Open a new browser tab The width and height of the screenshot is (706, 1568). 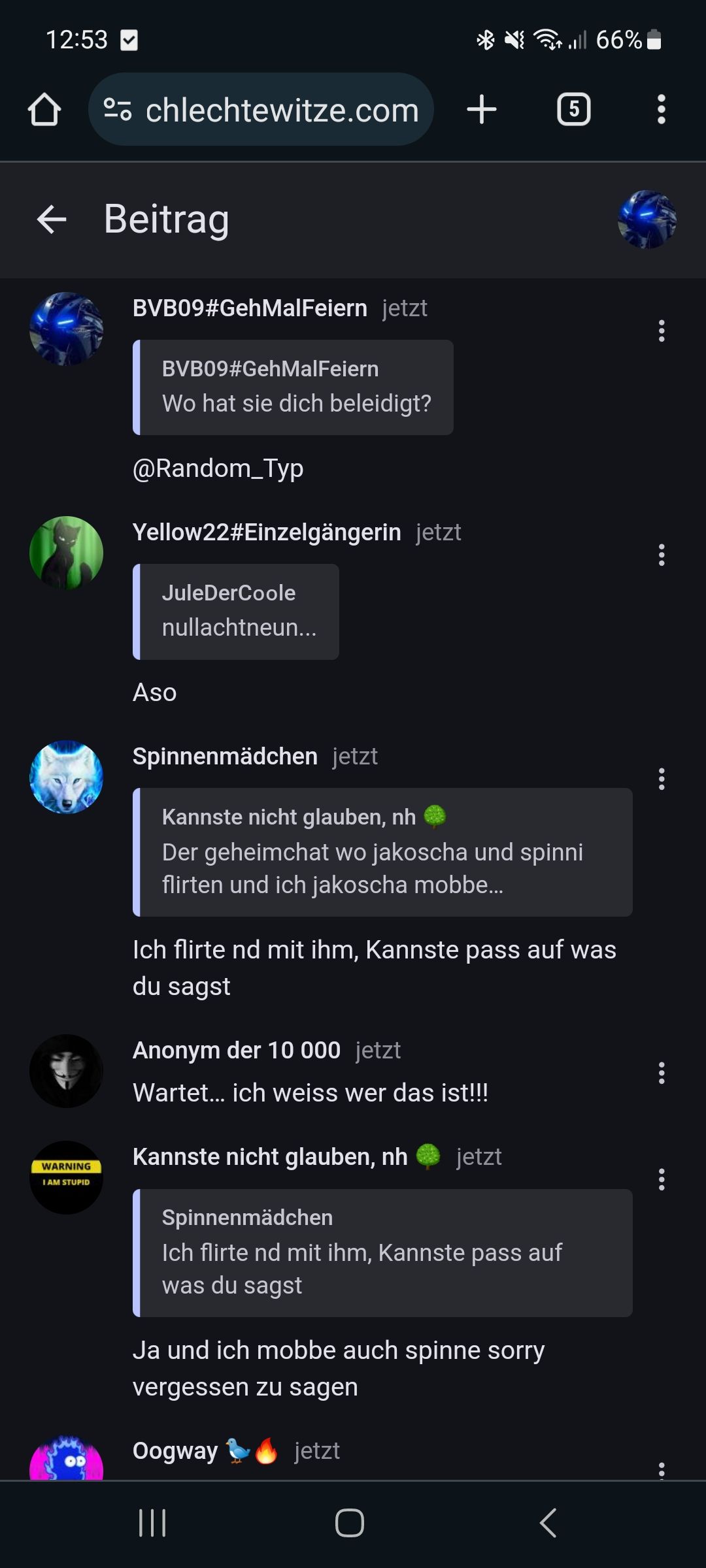pos(482,110)
